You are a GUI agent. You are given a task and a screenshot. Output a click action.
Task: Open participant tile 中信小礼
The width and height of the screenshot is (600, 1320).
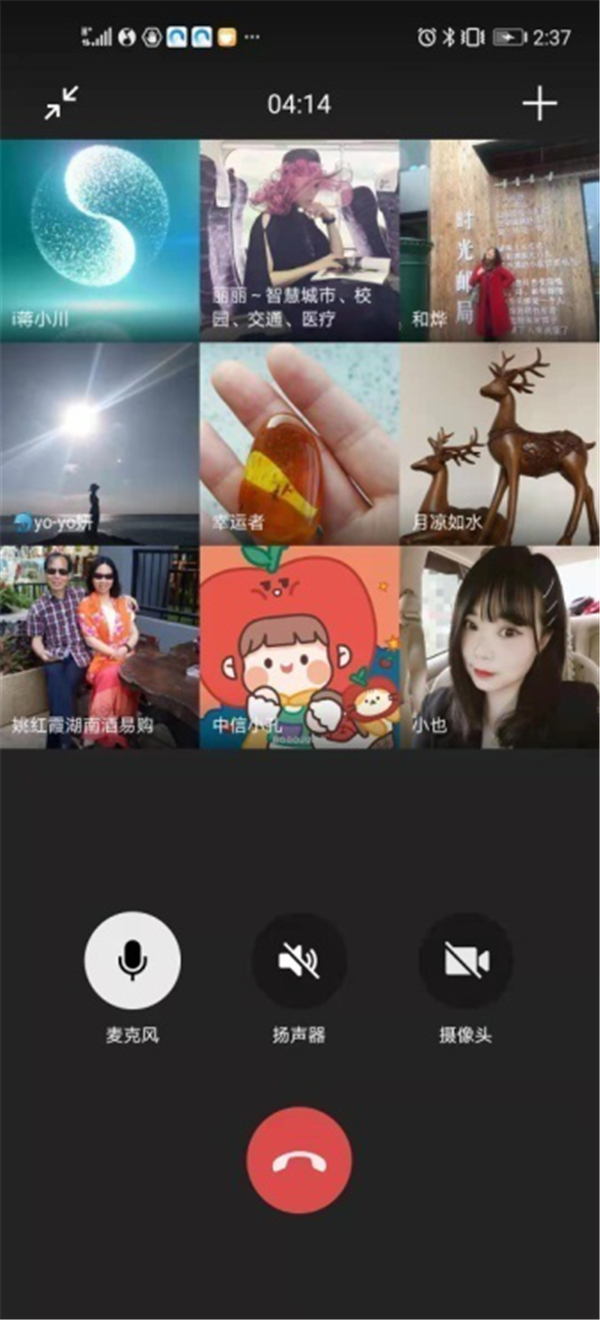299,647
